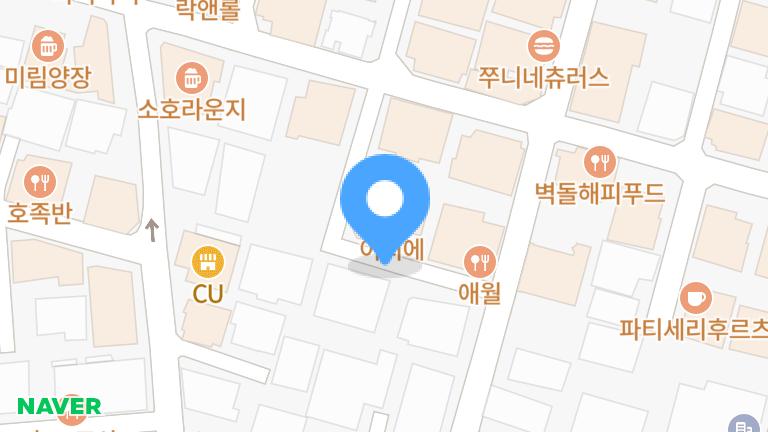Open the 애월 restaurant marker
Image resolution: width=768 pixels, height=432 pixels.
click(x=480, y=263)
